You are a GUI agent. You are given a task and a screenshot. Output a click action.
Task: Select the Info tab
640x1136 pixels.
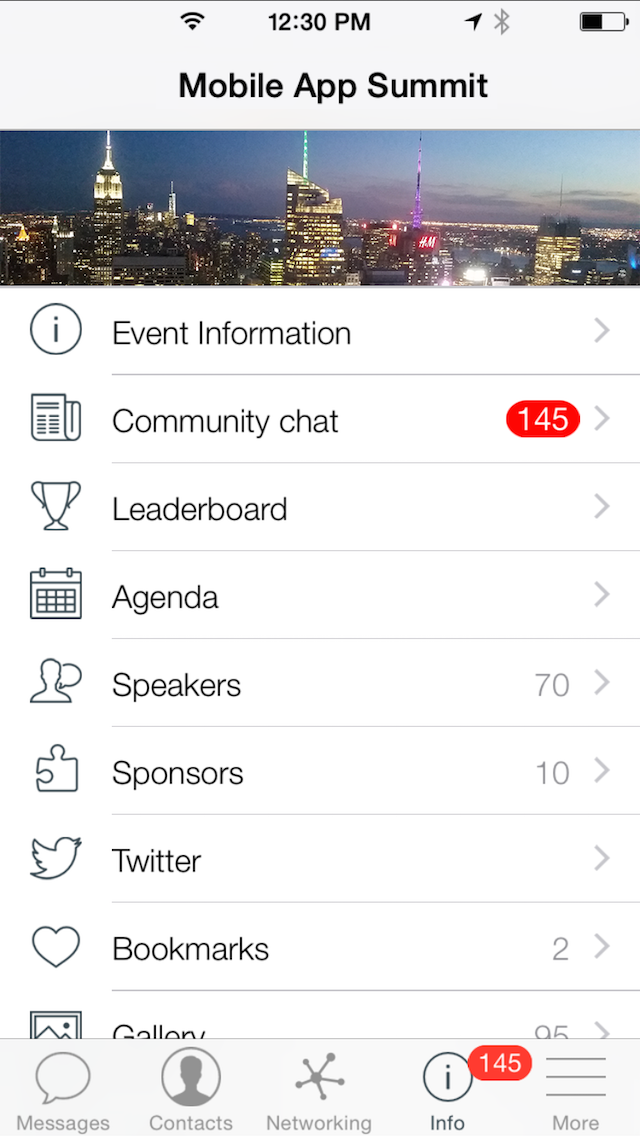tap(447, 1092)
